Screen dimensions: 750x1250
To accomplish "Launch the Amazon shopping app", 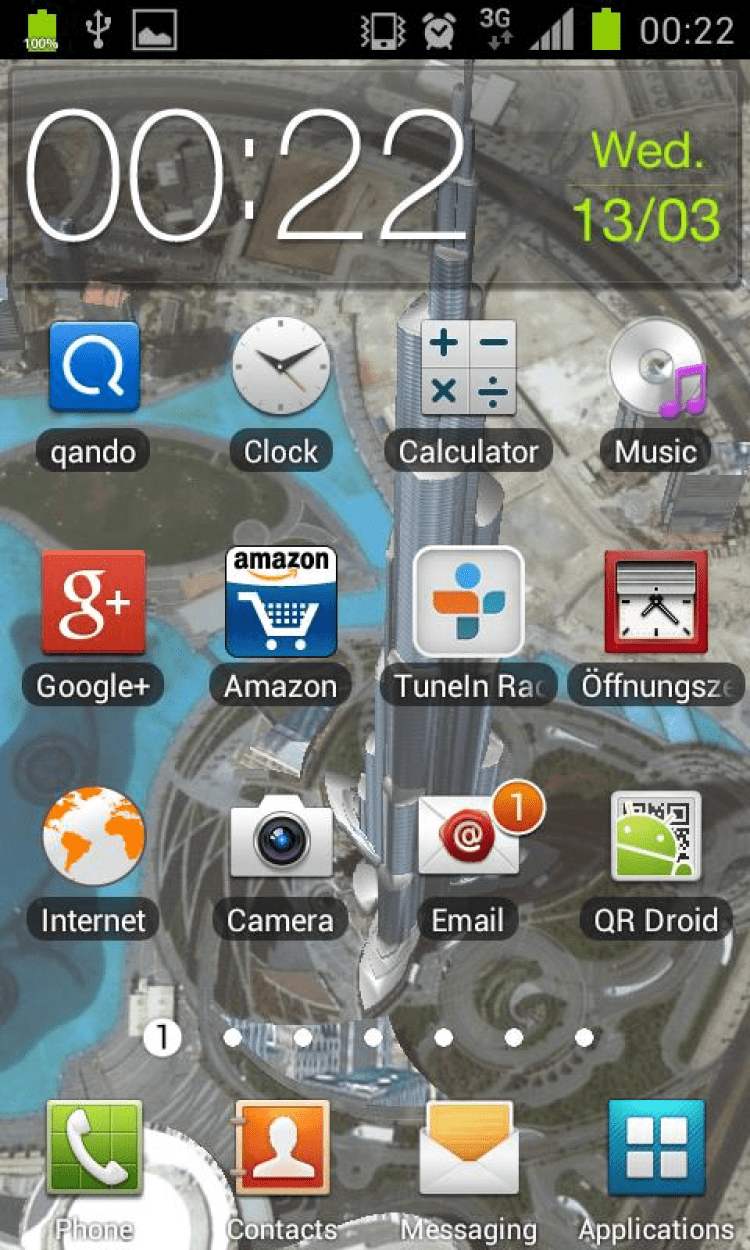I will pyautogui.click(x=280, y=602).
